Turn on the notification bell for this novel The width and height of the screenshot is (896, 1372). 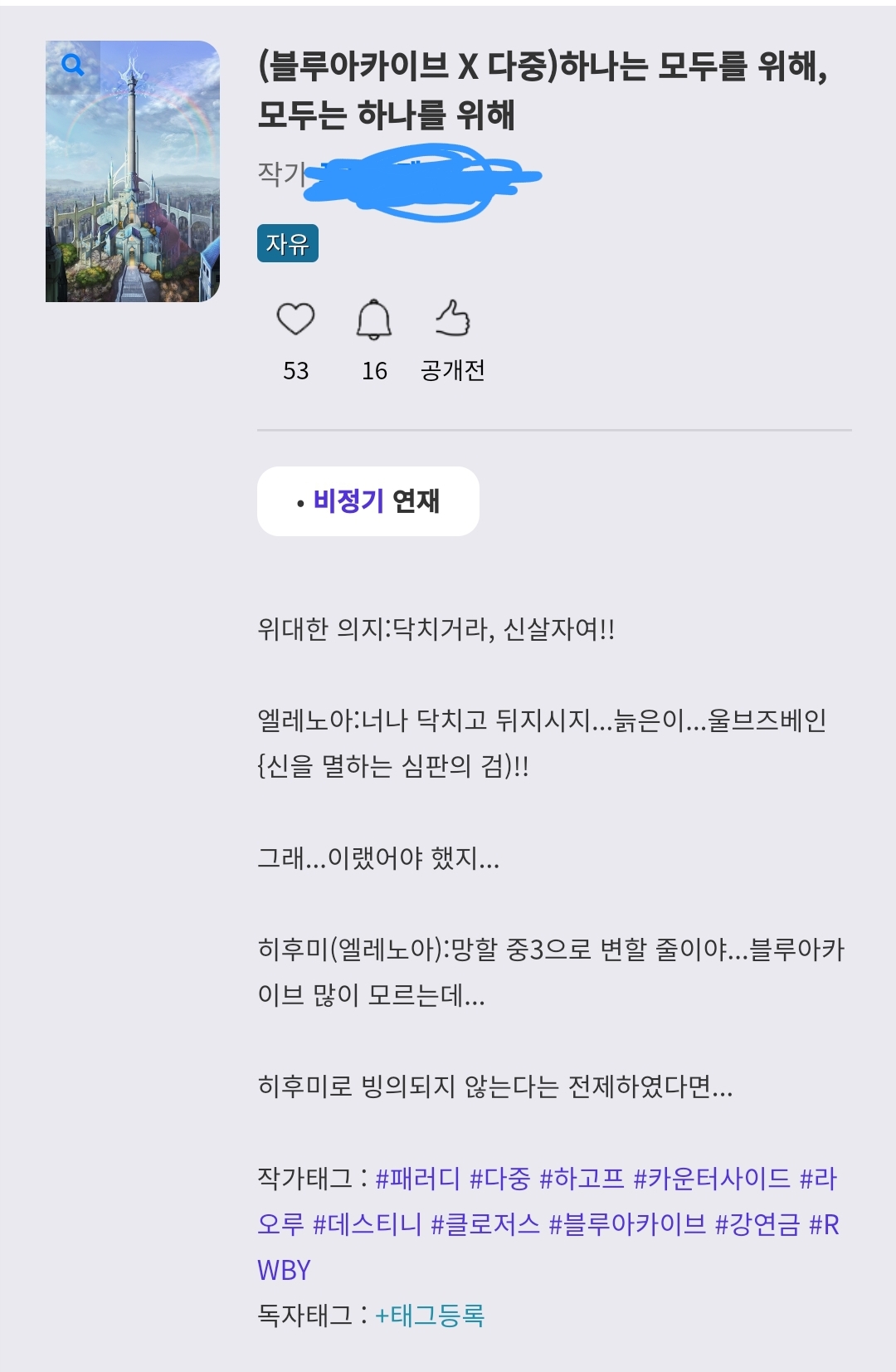point(374,320)
